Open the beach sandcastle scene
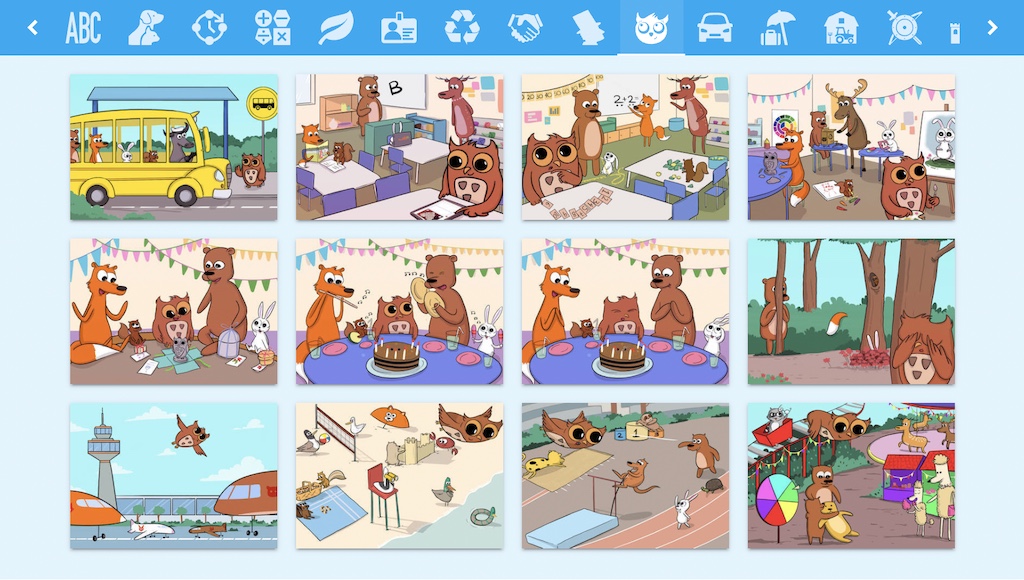Viewport: 1024px width, 580px height. (x=399, y=475)
